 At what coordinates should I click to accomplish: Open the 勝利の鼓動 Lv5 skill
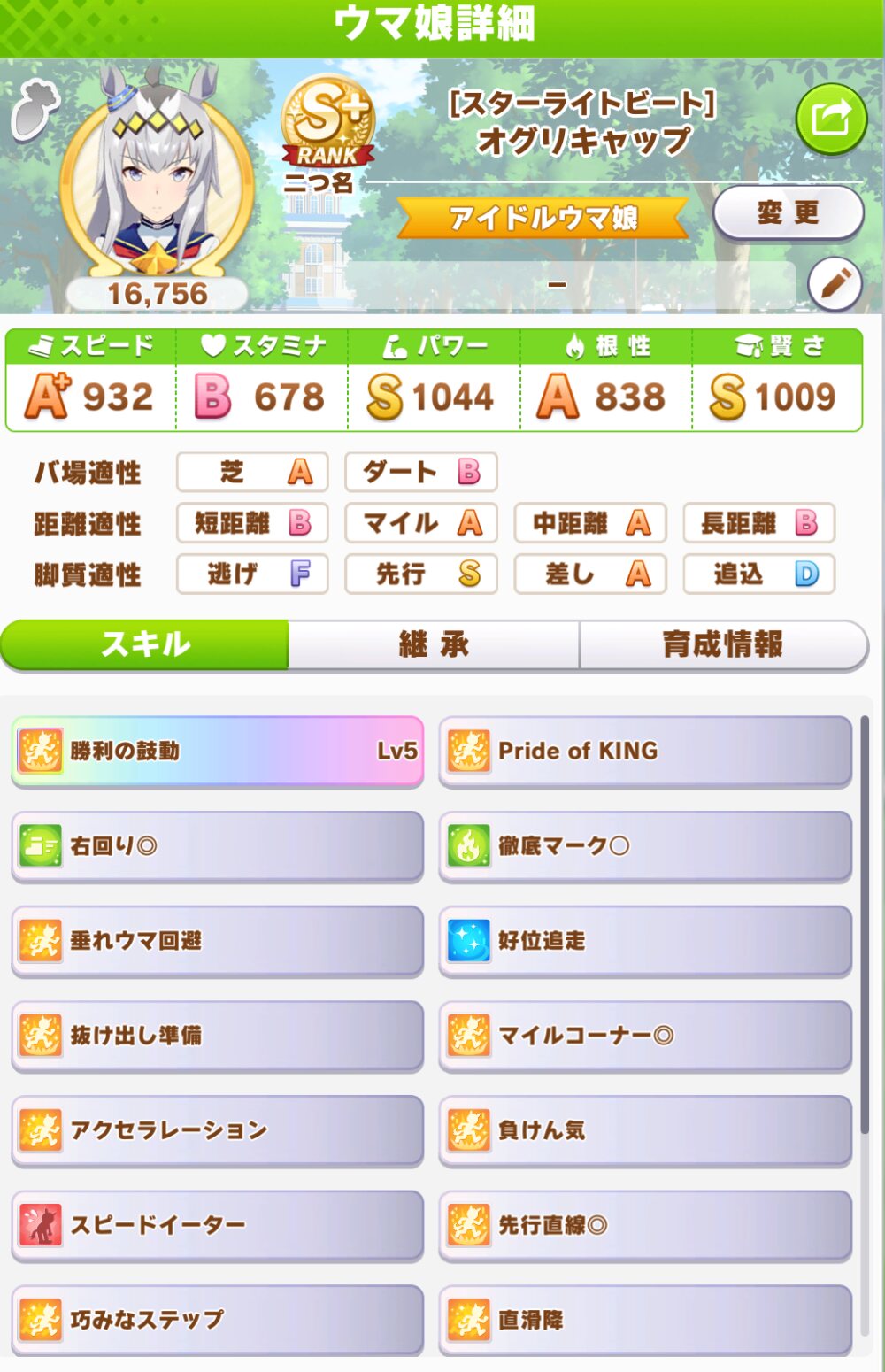(218, 751)
